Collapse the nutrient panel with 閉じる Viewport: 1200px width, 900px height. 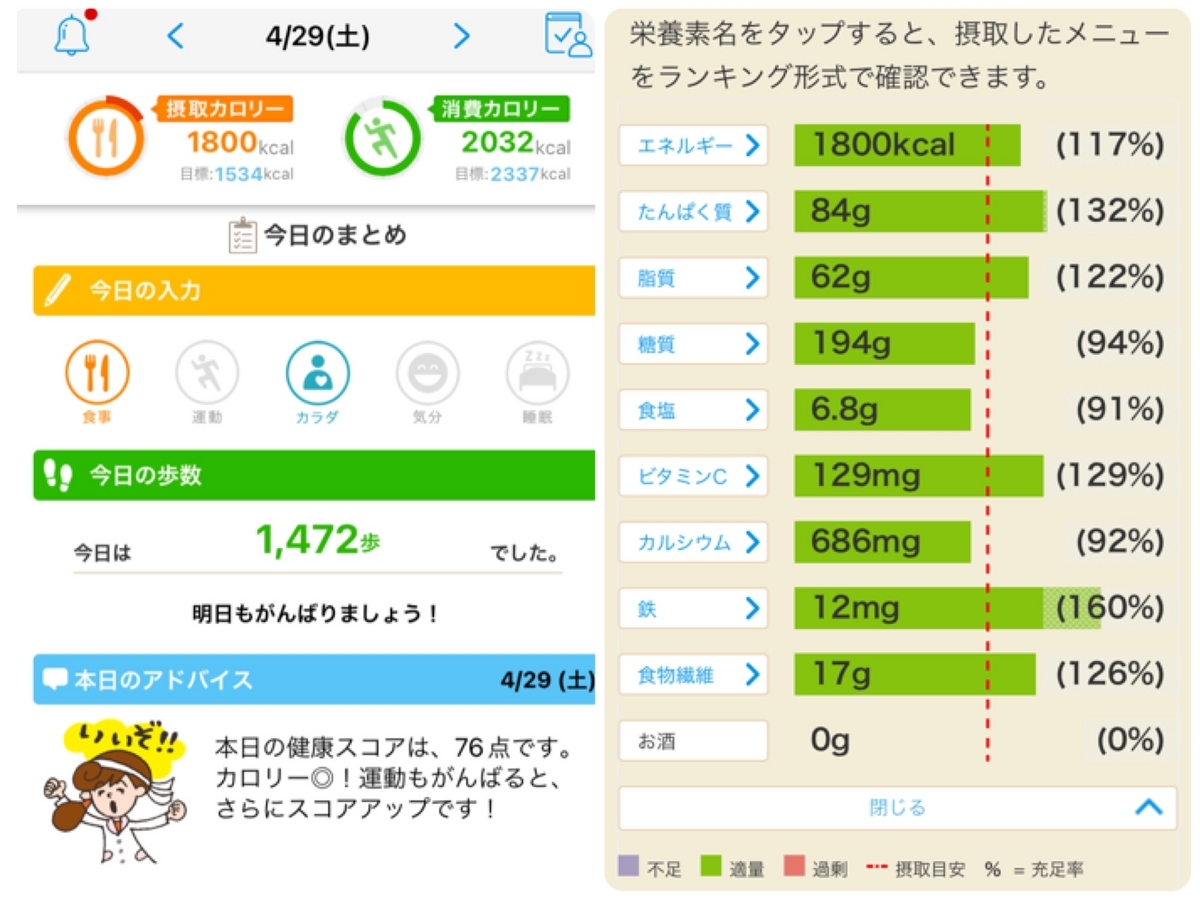pyautogui.click(x=897, y=808)
